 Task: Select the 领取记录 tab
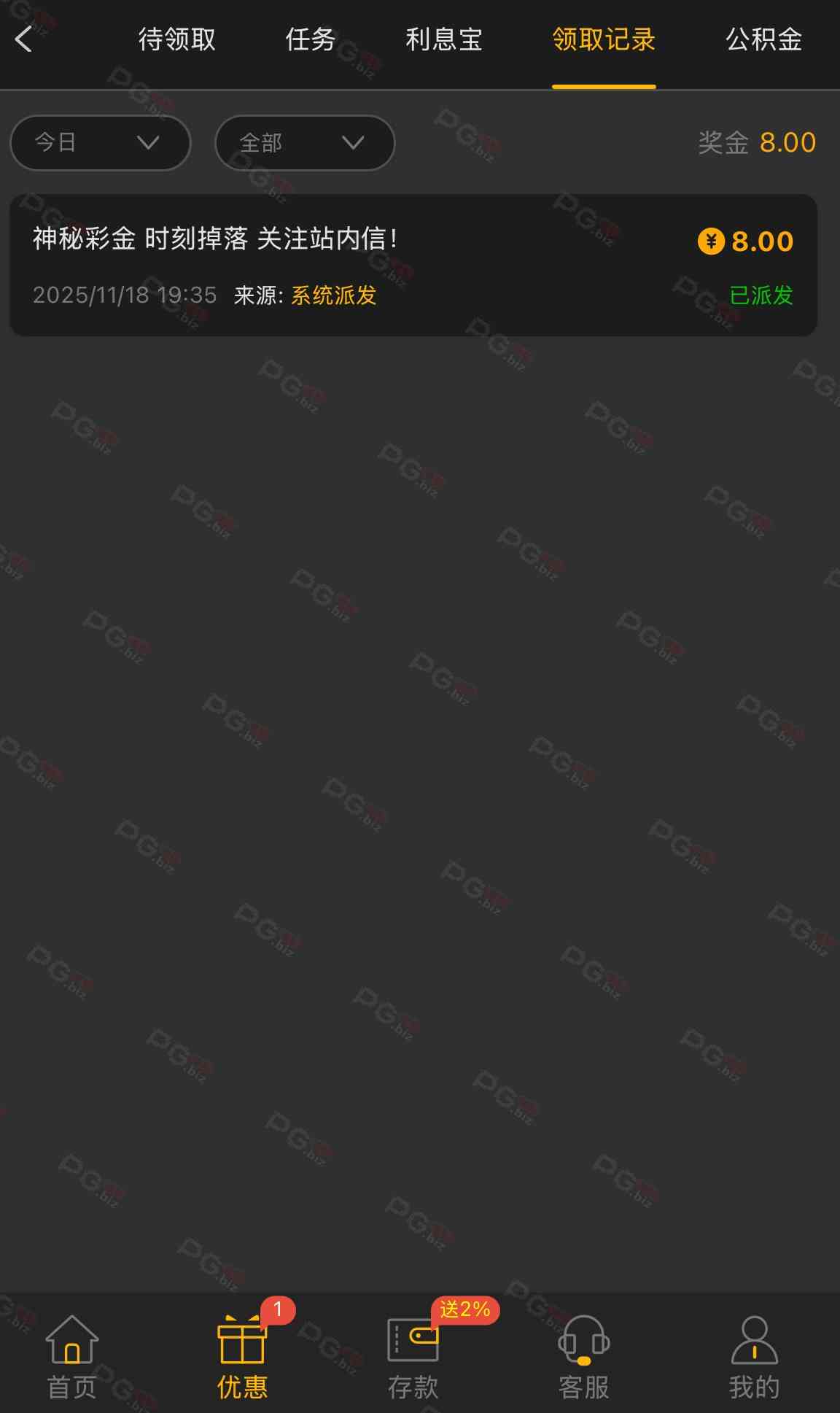pos(604,39)
